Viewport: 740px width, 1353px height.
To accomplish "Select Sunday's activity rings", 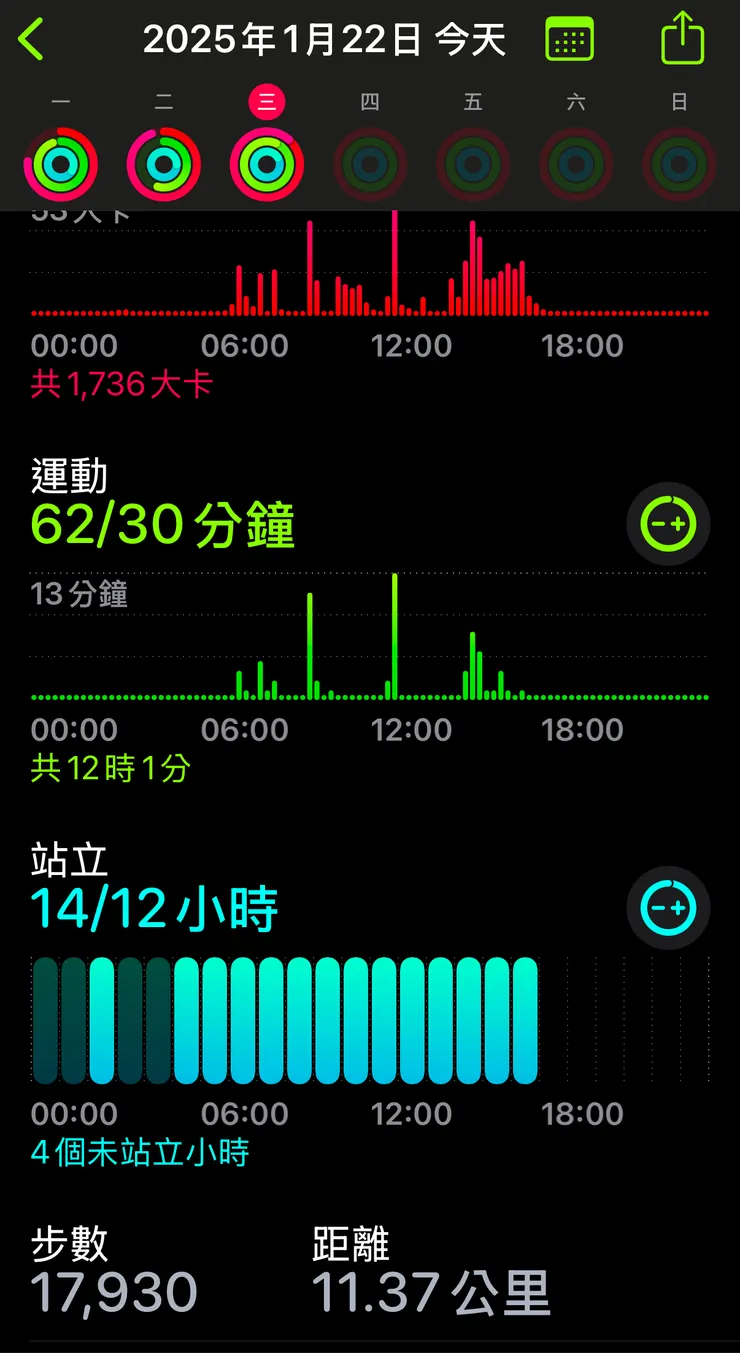I will pos(679,165).
